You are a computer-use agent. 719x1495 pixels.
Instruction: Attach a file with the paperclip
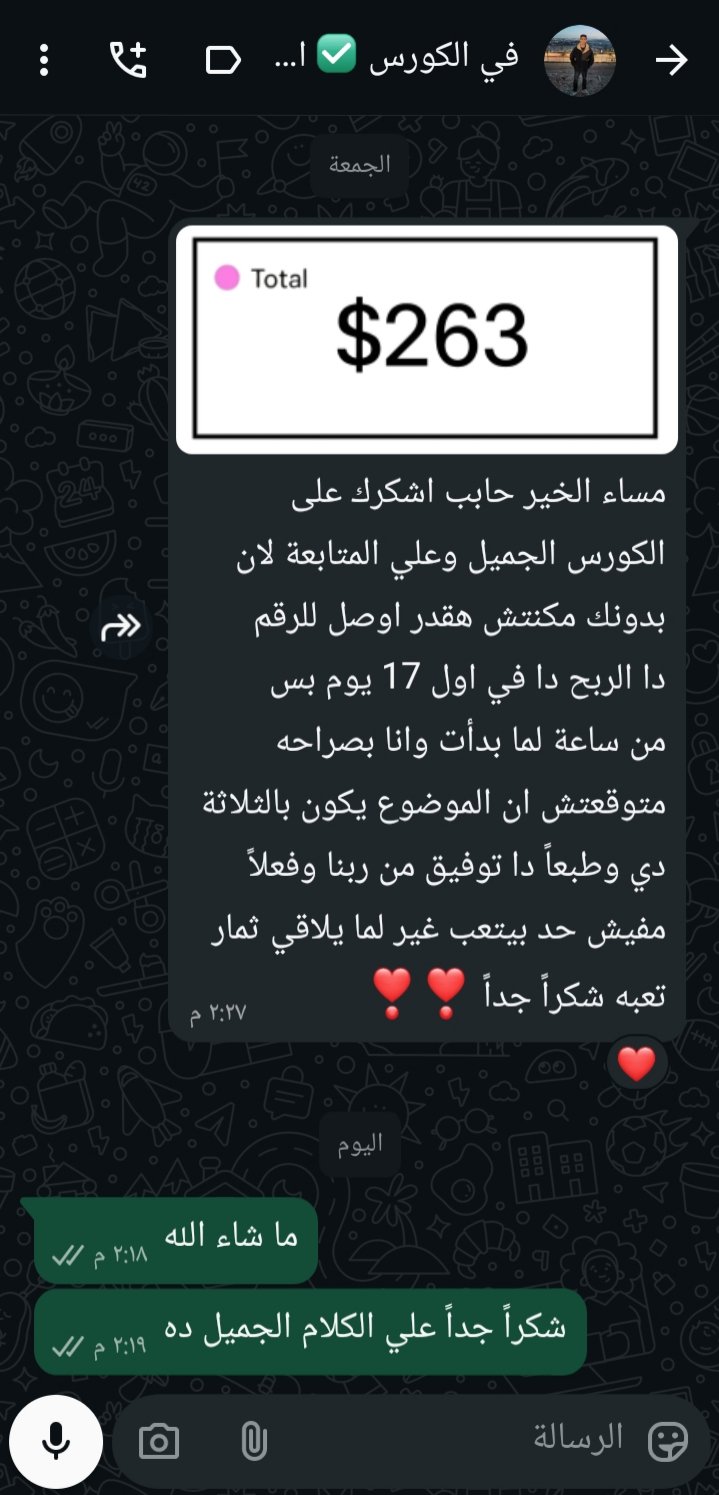click(254, 1441)
